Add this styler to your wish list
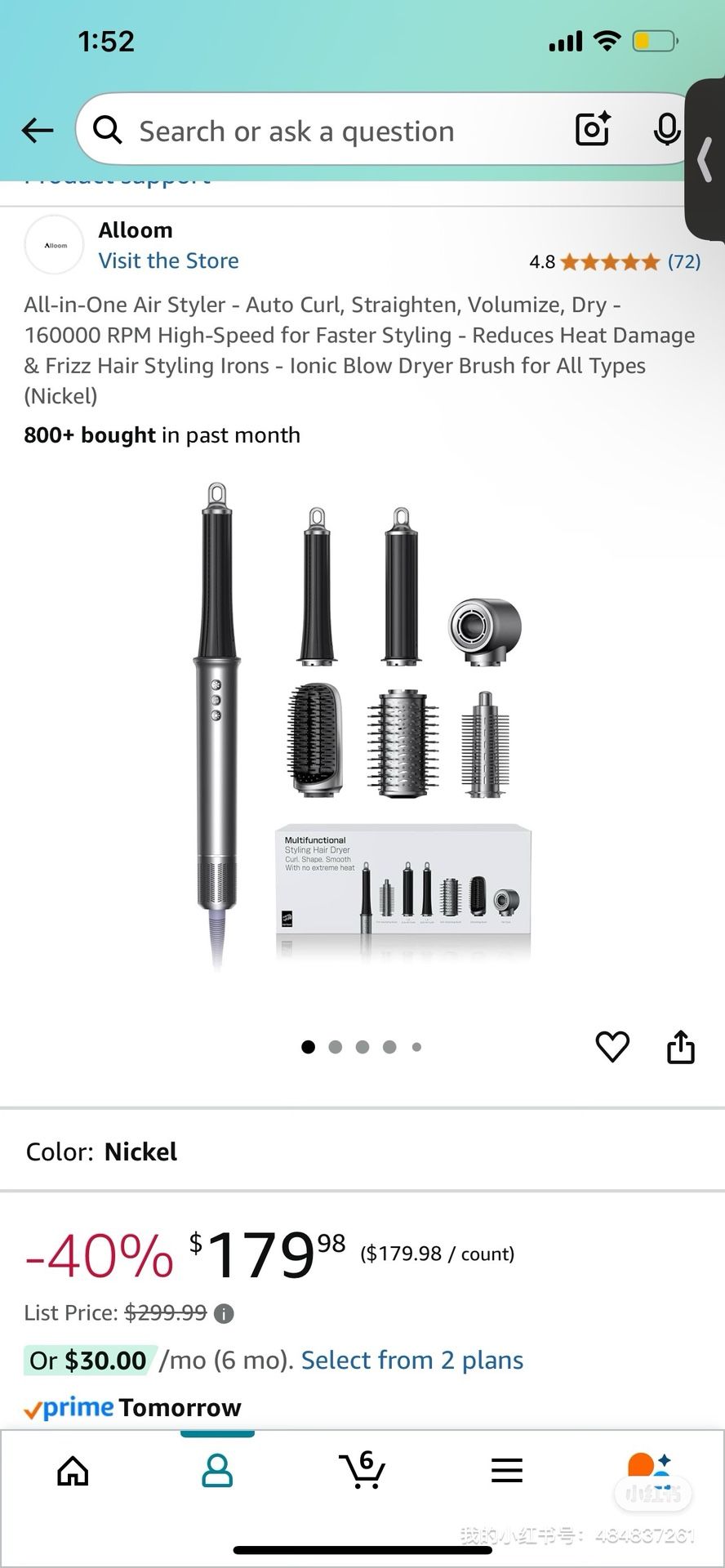 612,1046
